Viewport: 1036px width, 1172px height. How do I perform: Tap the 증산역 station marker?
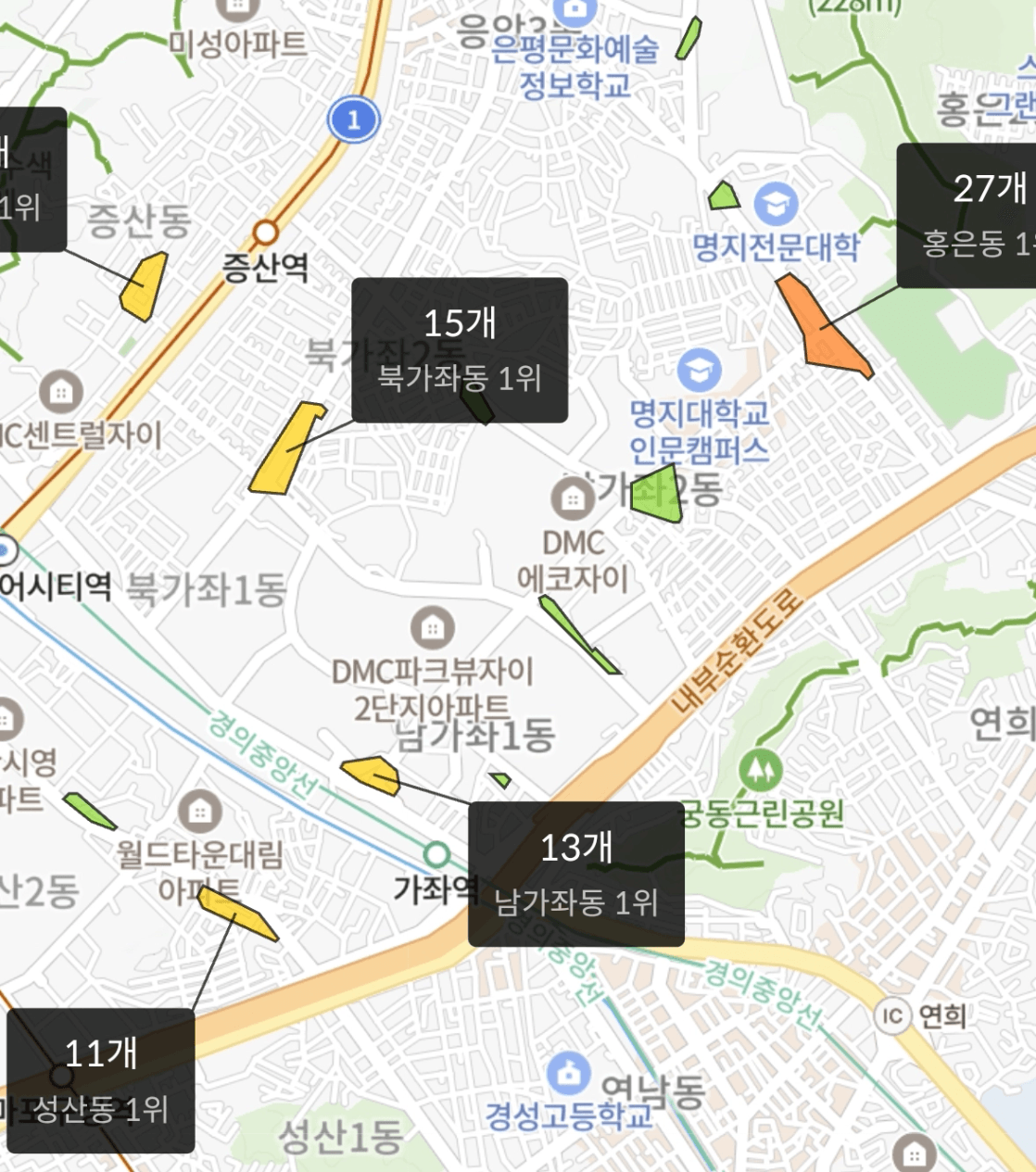(266, 231)
